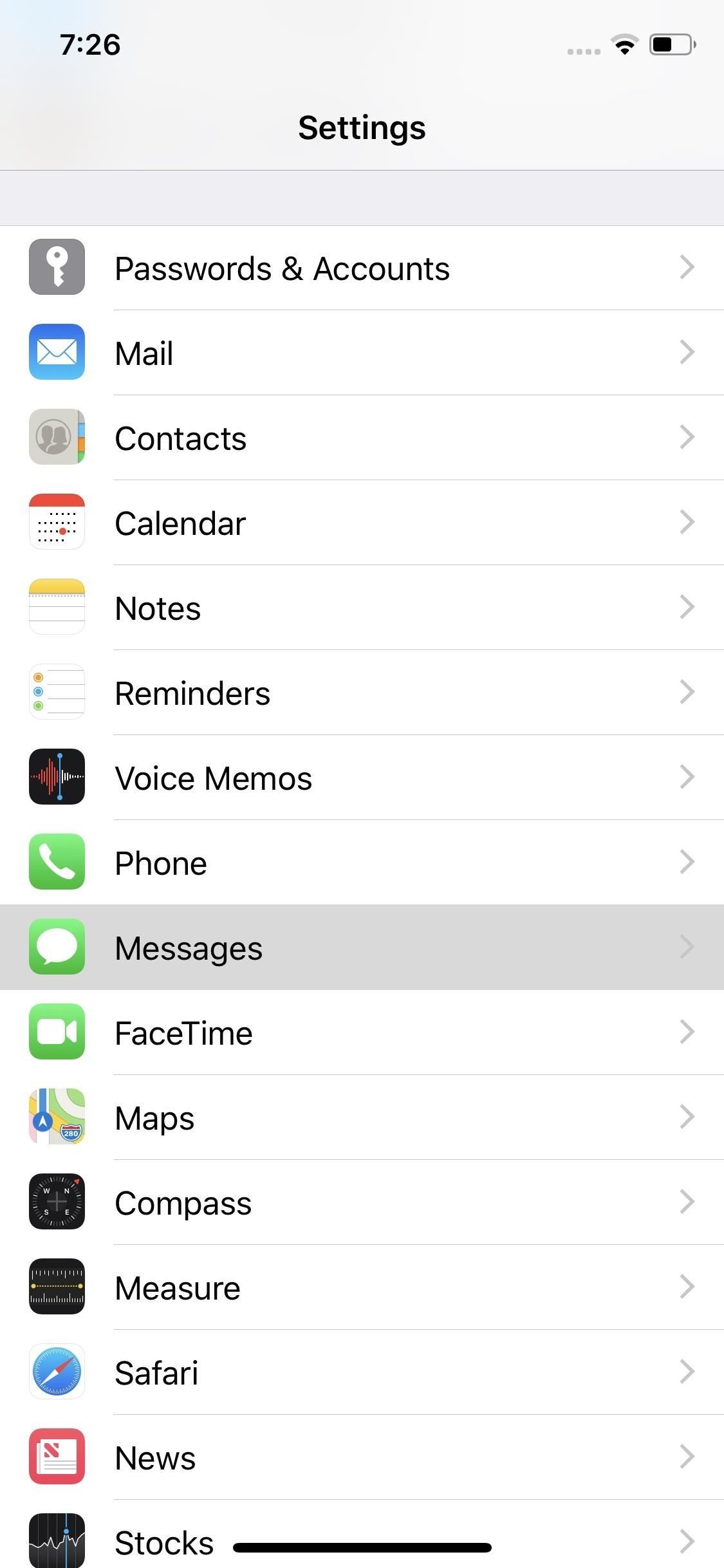Open Mail settings
Viewport: 724px width, 1568px height.
click(x=362, y=353)
